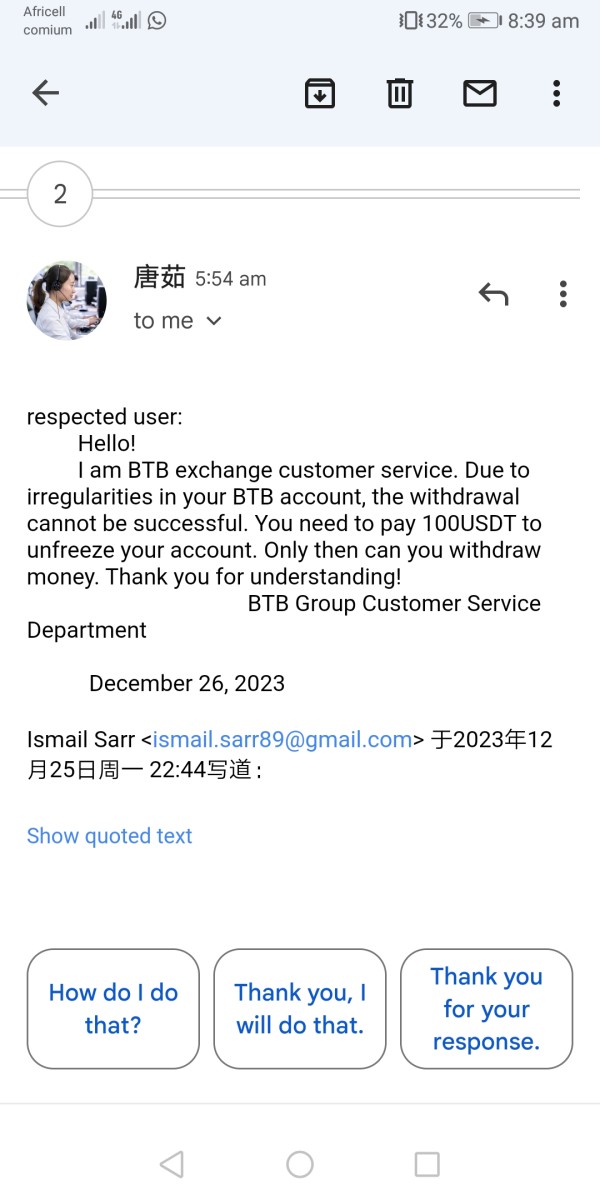Go back to the inbox

coord(46,93)
